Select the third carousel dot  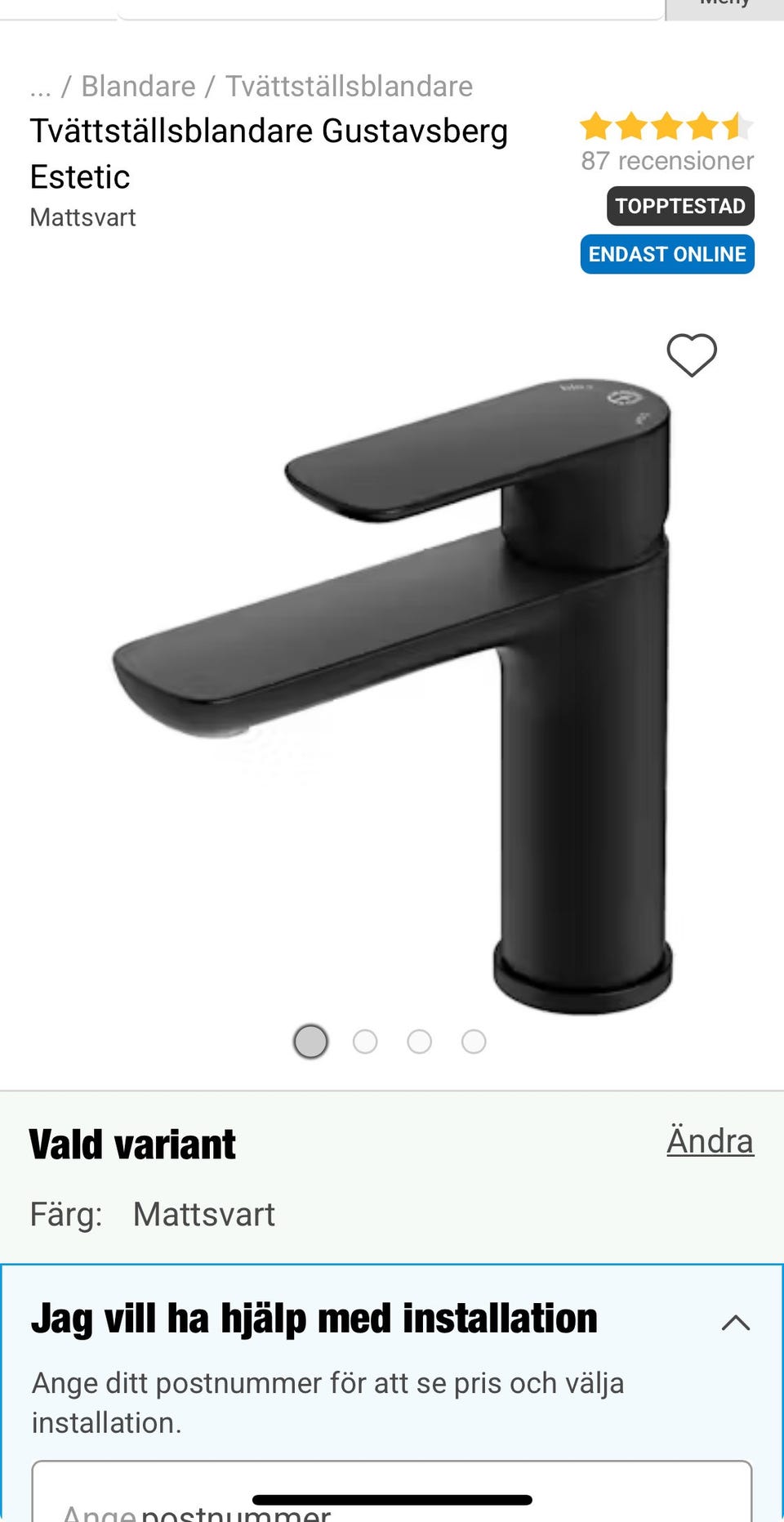click(x=419, y=1042)
